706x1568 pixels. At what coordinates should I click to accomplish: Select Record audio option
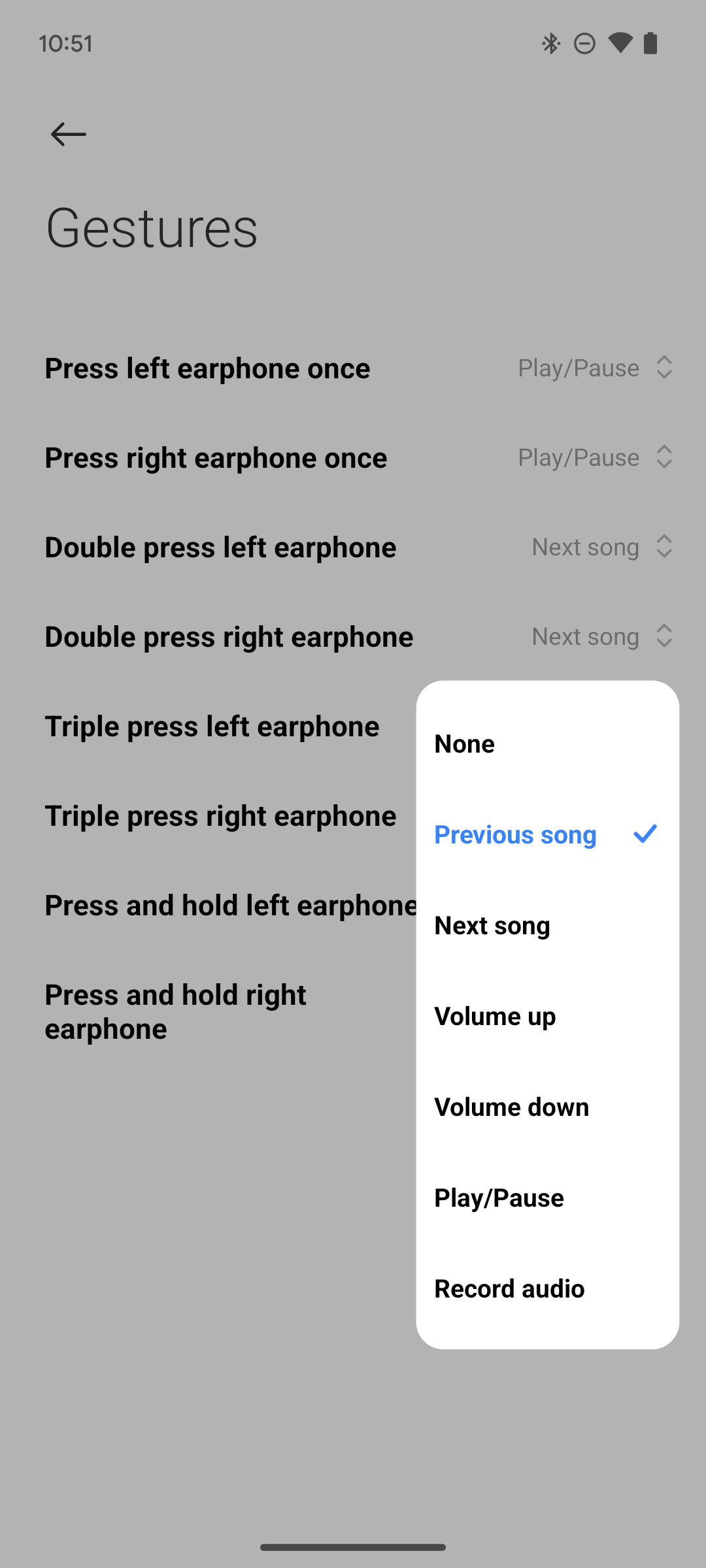pyautogui.click(x=547, y=1289)
